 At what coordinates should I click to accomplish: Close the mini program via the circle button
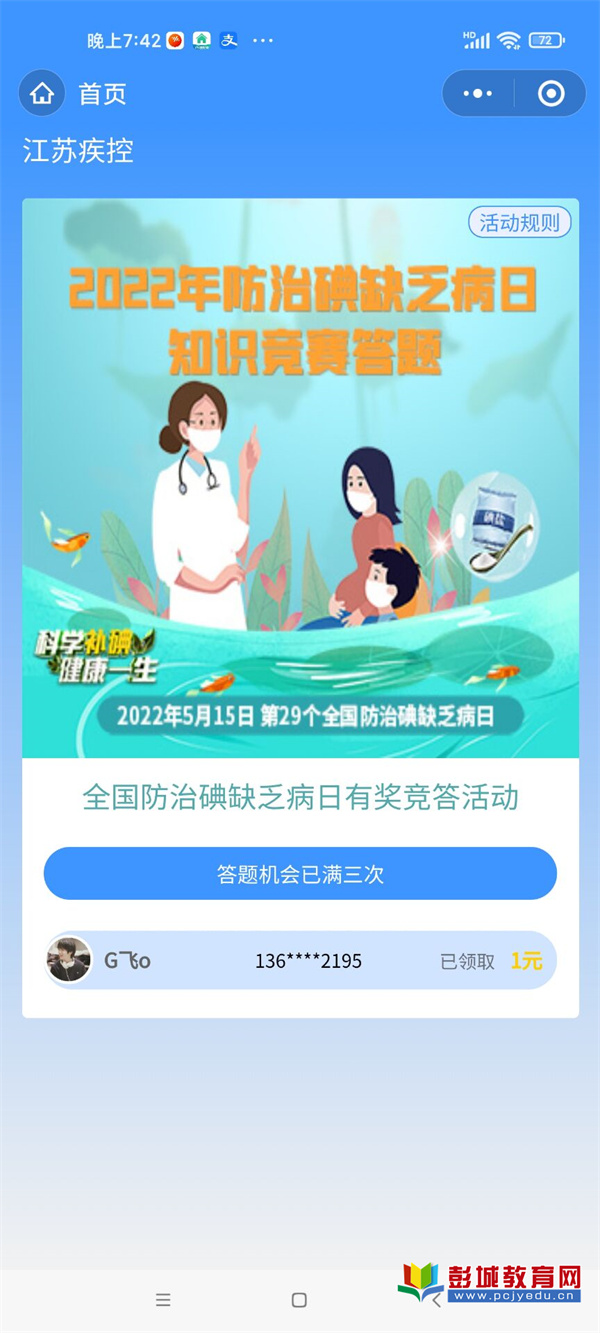click(x=551, y=94)
